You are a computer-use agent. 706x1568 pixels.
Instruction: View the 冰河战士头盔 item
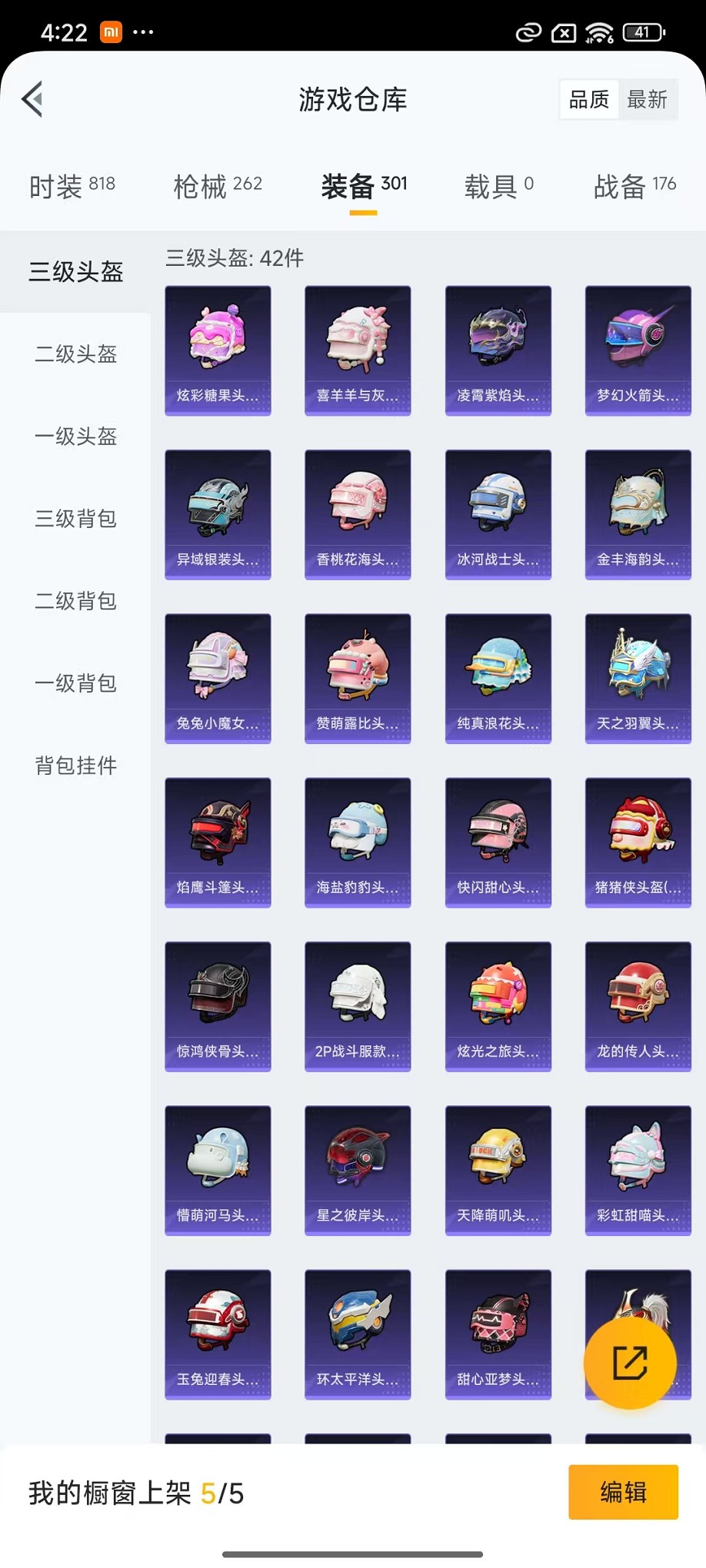498,514
